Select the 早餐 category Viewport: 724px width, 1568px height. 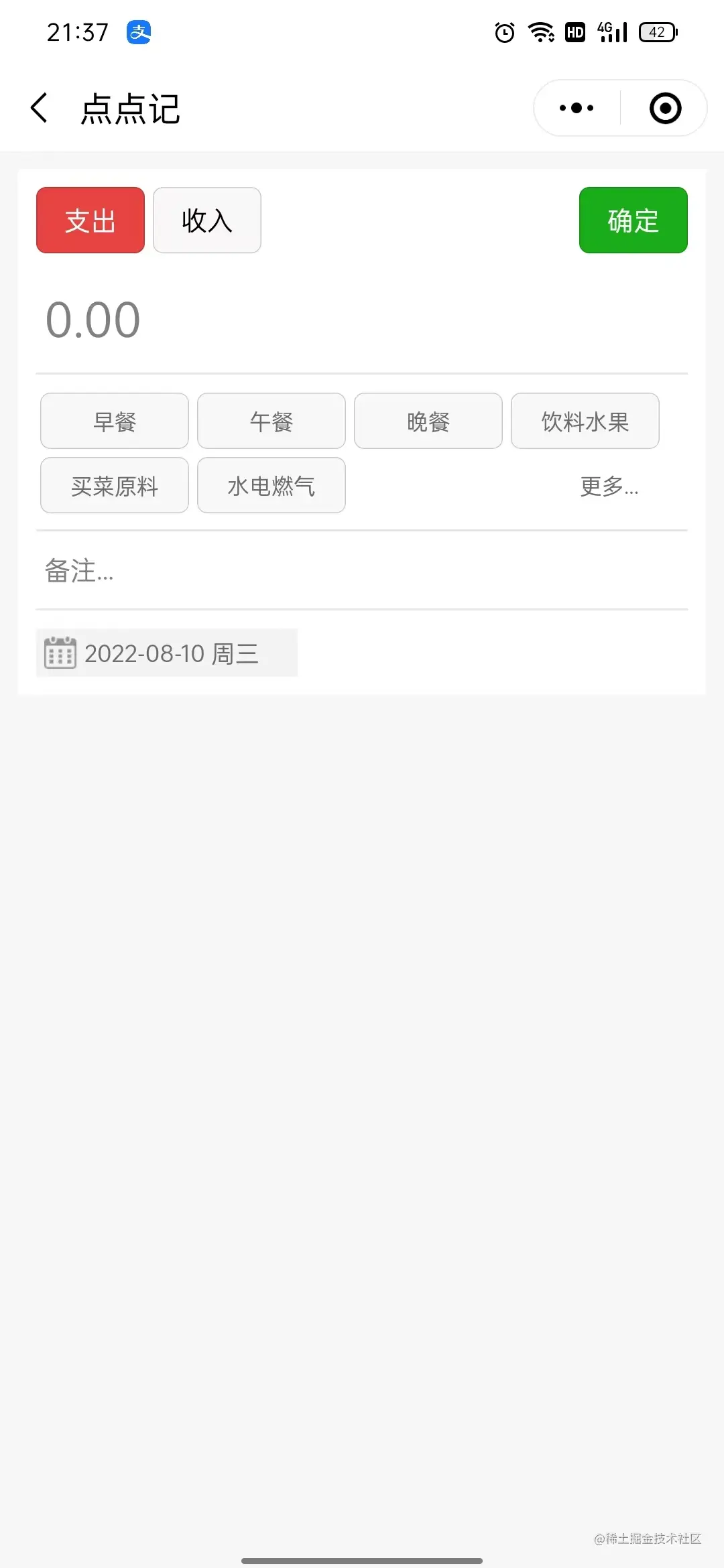pos(115,421)
